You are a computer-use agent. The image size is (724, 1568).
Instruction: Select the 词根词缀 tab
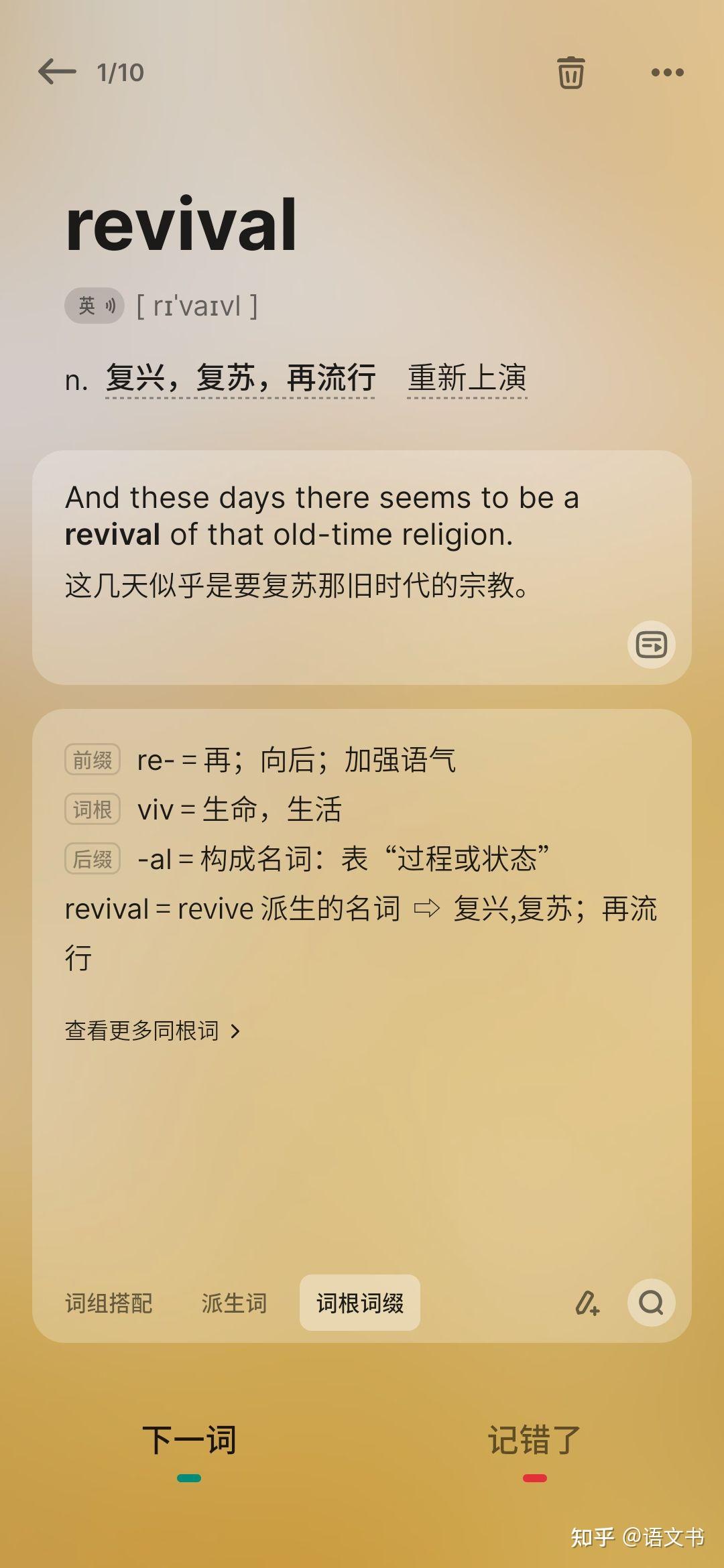coord(360,1303)
